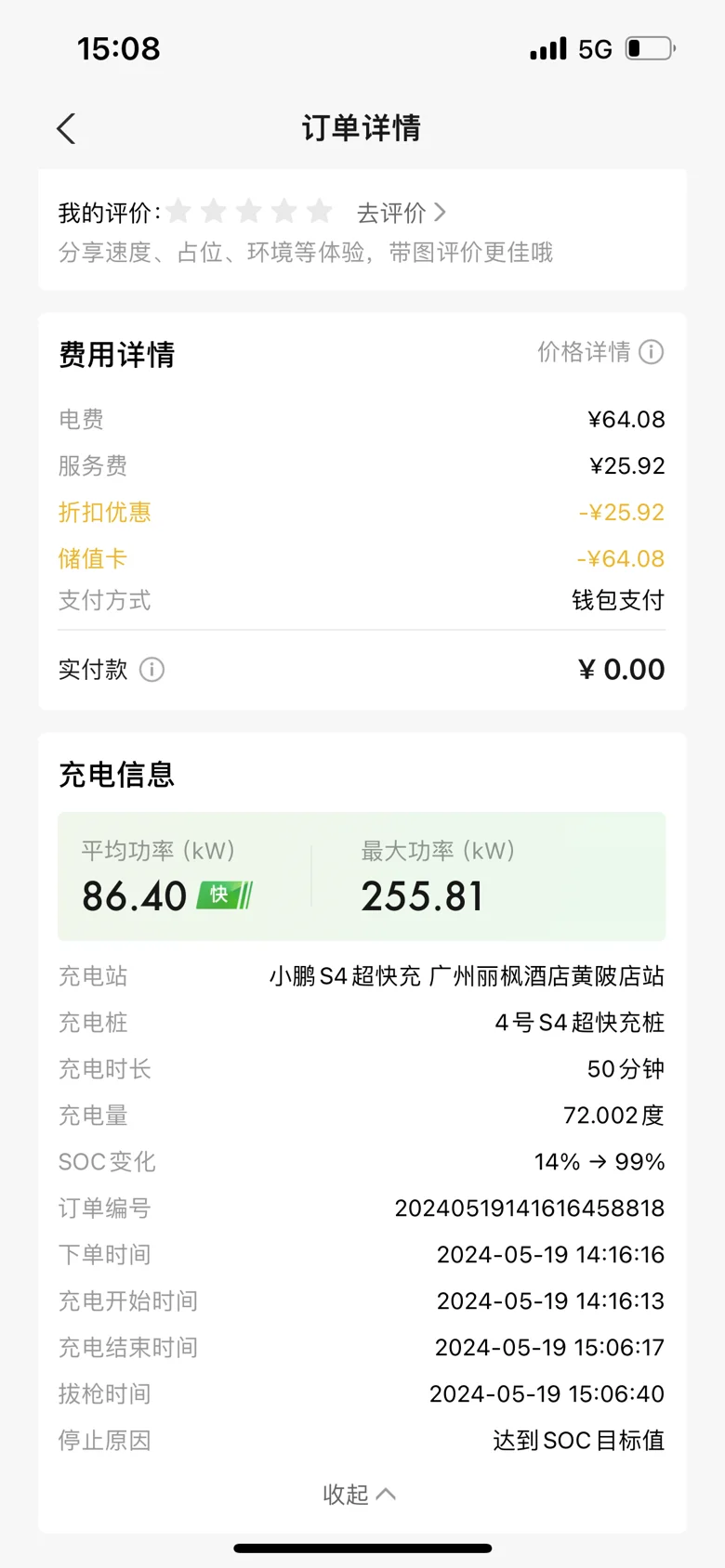Tap the info icon beside 实付款
Image resolution: width=725 pixels, height=1568 pixels.
tap(152, 670)
